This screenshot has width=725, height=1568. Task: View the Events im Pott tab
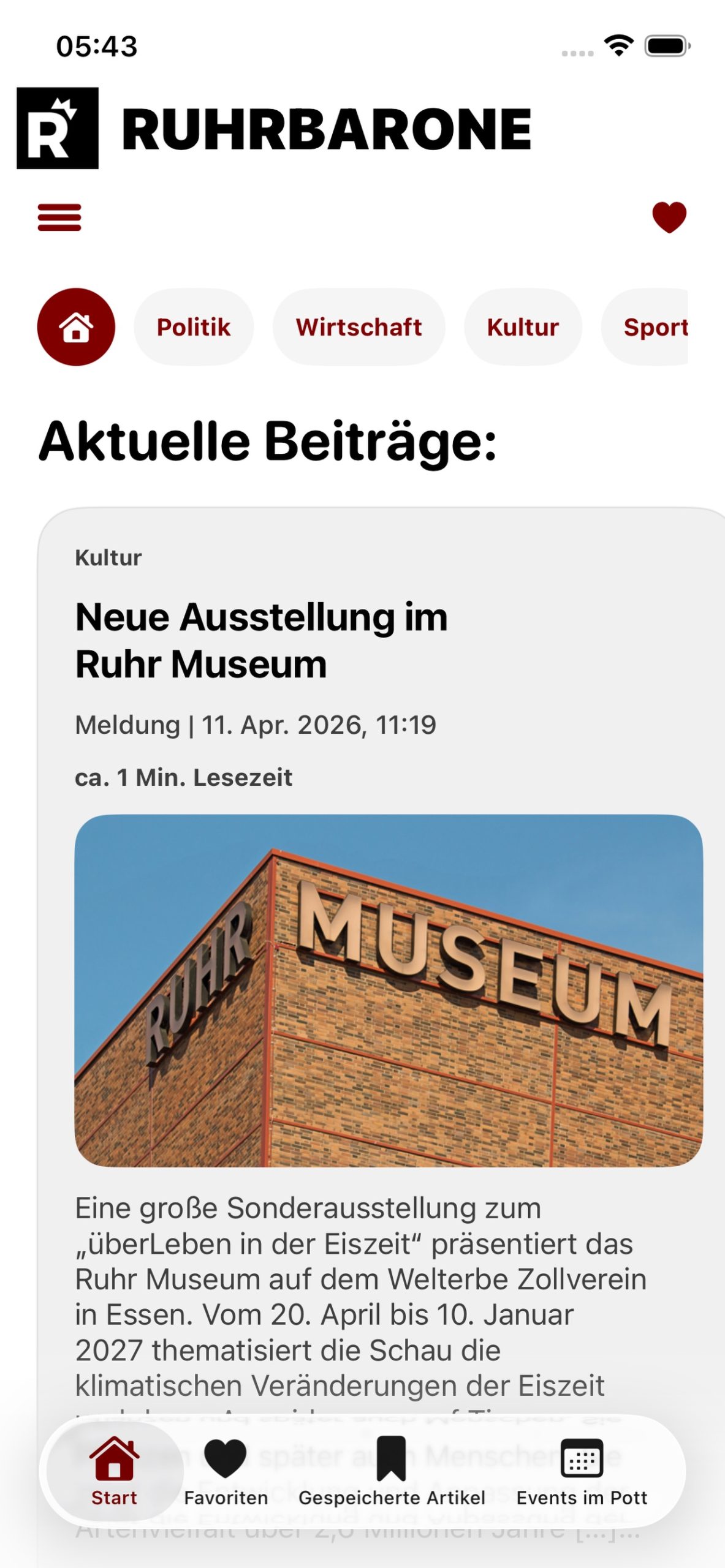pyautogui.click(x=582, y=1471)
